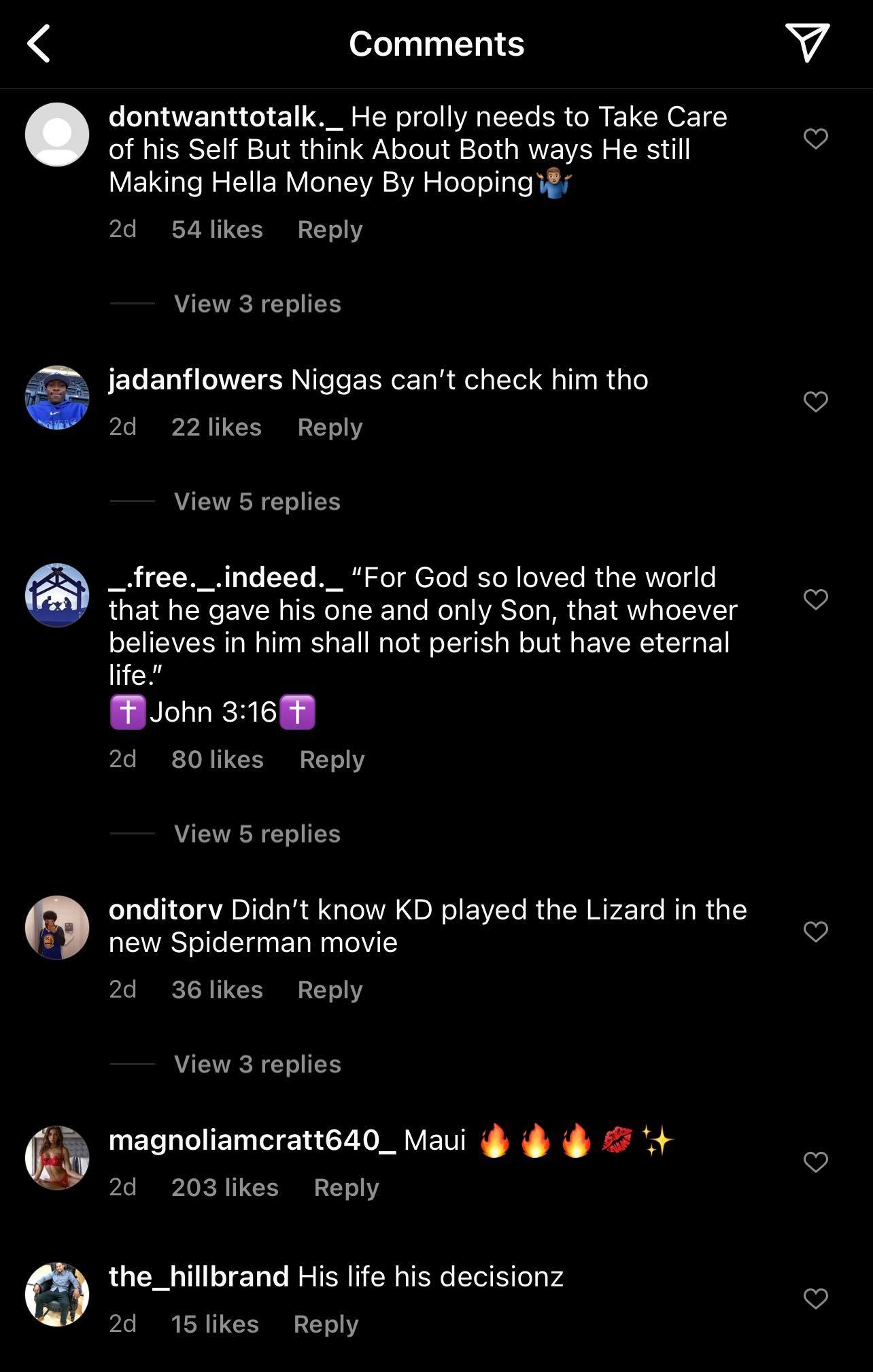The height and width of the screenshot is (1372, 873).
Task: Expand 3 replies under dontwanttotalk._'s comment
Action: point(257,304)
